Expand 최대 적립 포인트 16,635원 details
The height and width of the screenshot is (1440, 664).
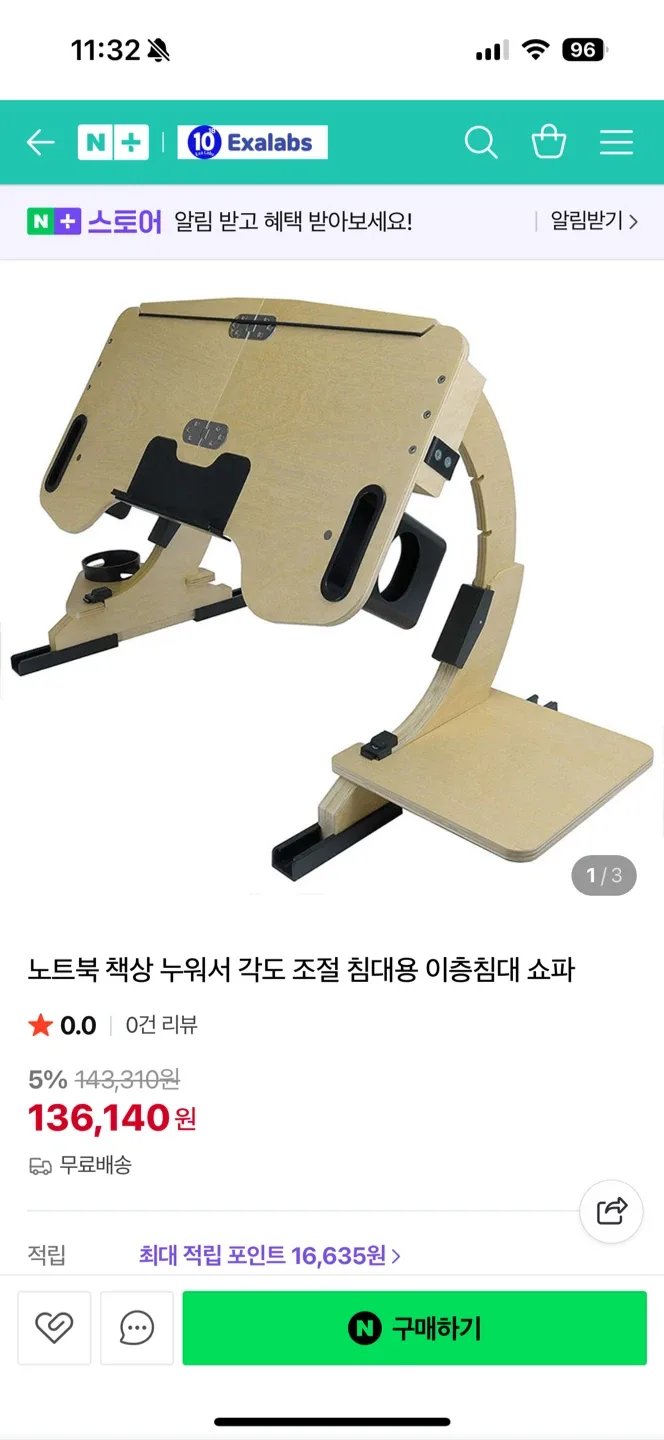coord(269,1256)
